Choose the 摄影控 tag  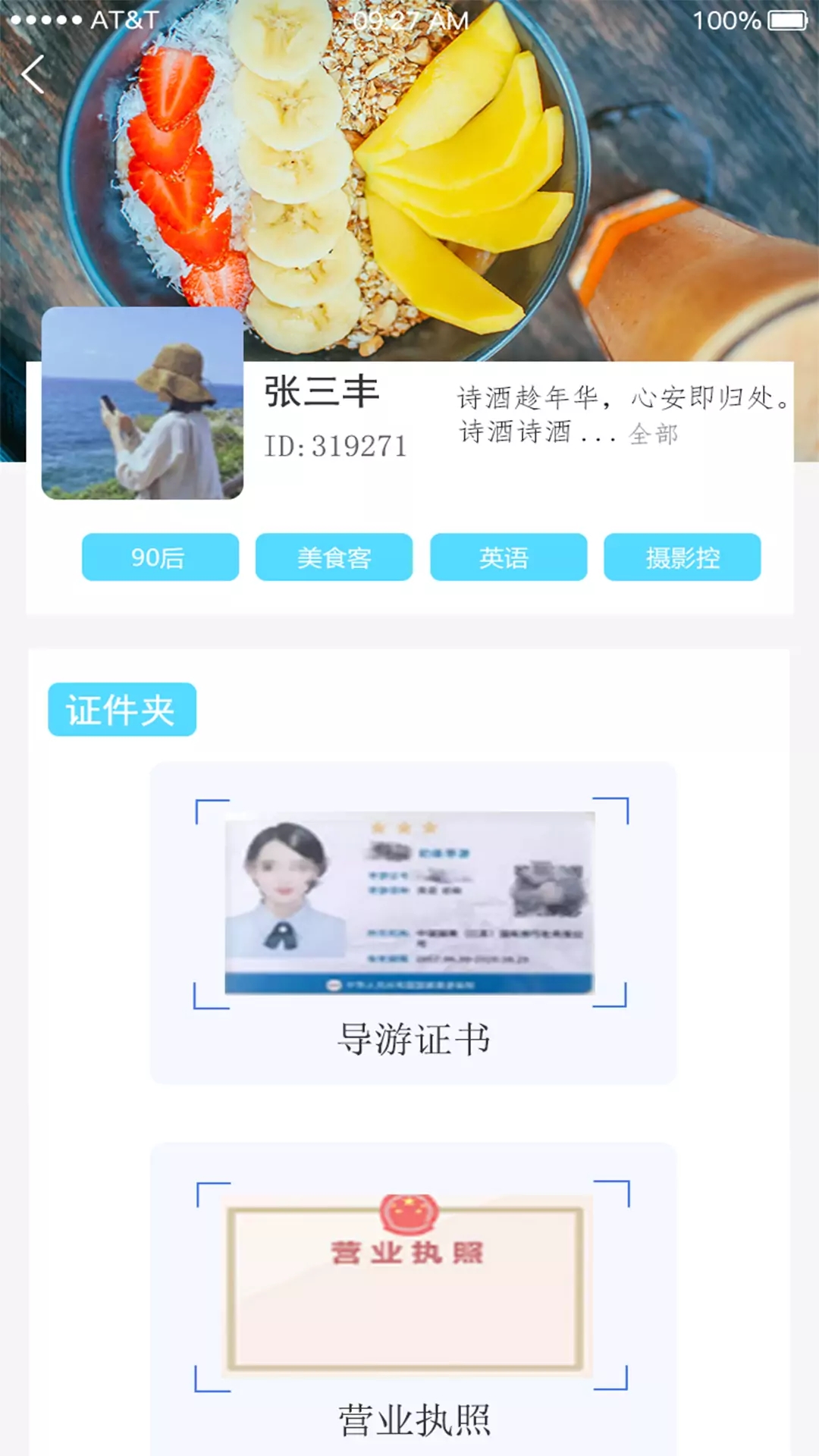click(x=682, y=557)
